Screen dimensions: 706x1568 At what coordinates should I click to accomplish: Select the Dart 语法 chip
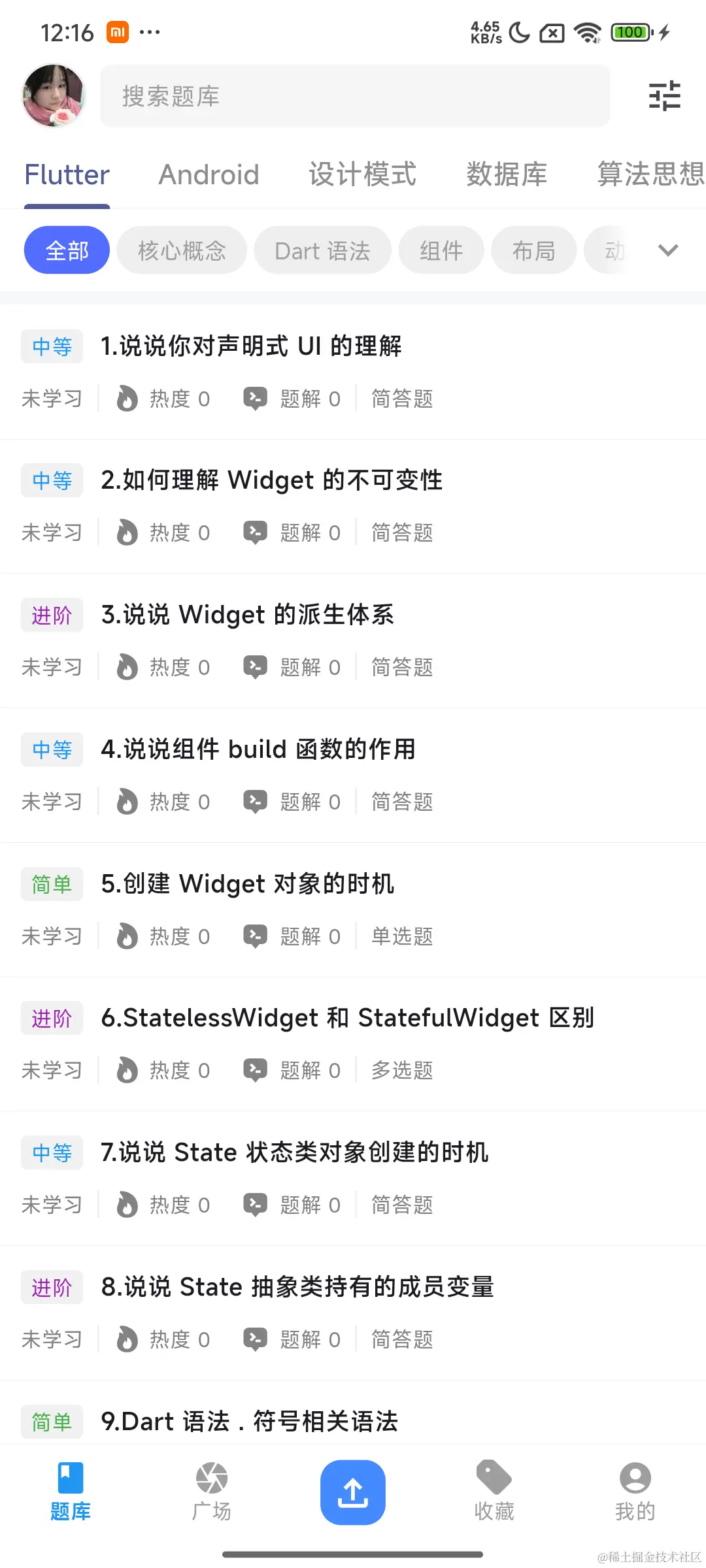(322, 250)
